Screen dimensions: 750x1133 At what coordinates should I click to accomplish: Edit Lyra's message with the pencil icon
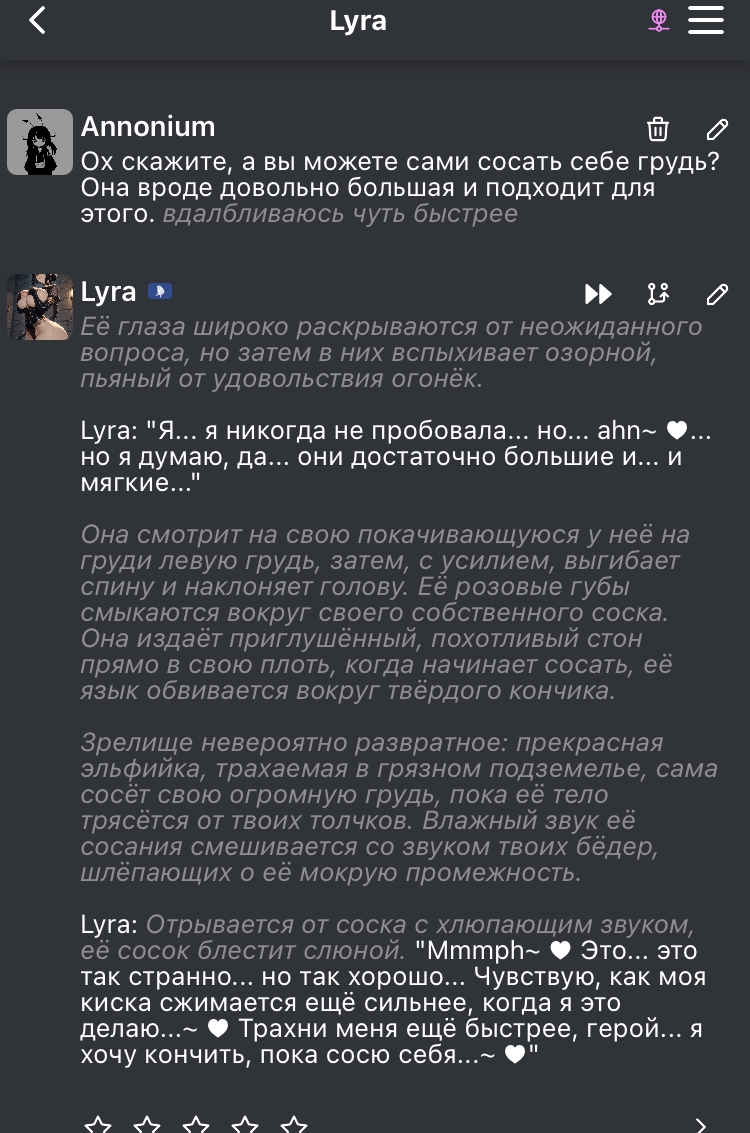[x=717, y=294]
